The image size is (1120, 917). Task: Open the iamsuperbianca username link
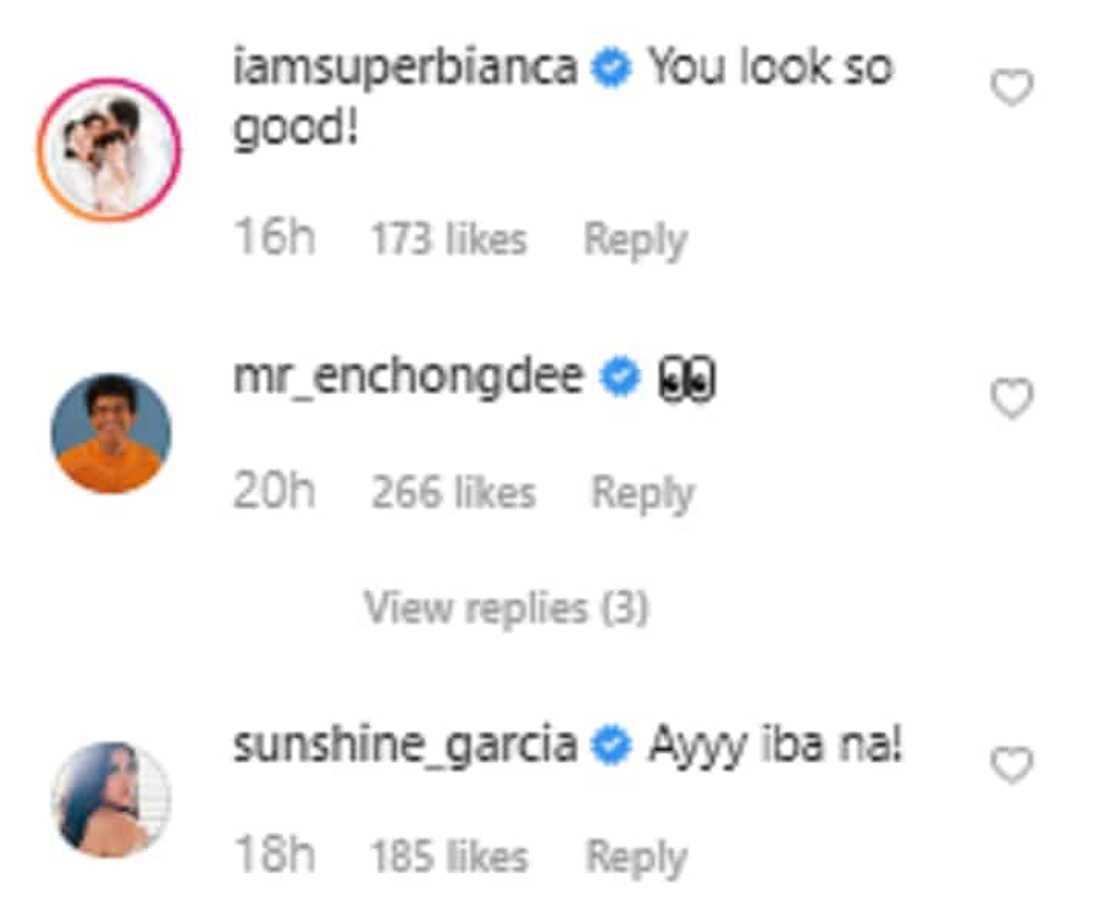(405, 68)
